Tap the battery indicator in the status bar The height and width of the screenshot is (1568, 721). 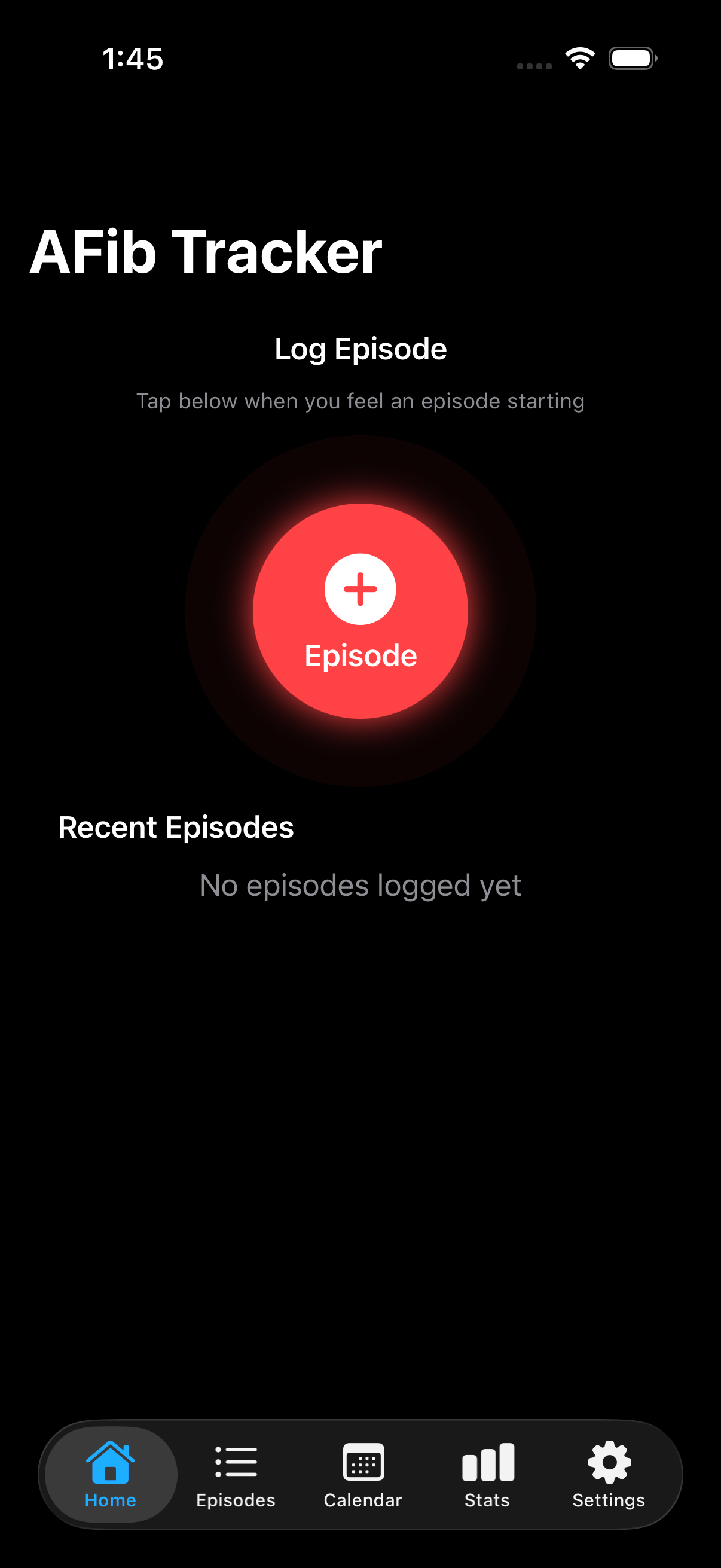pyautogui.click(x=631, y=58)
